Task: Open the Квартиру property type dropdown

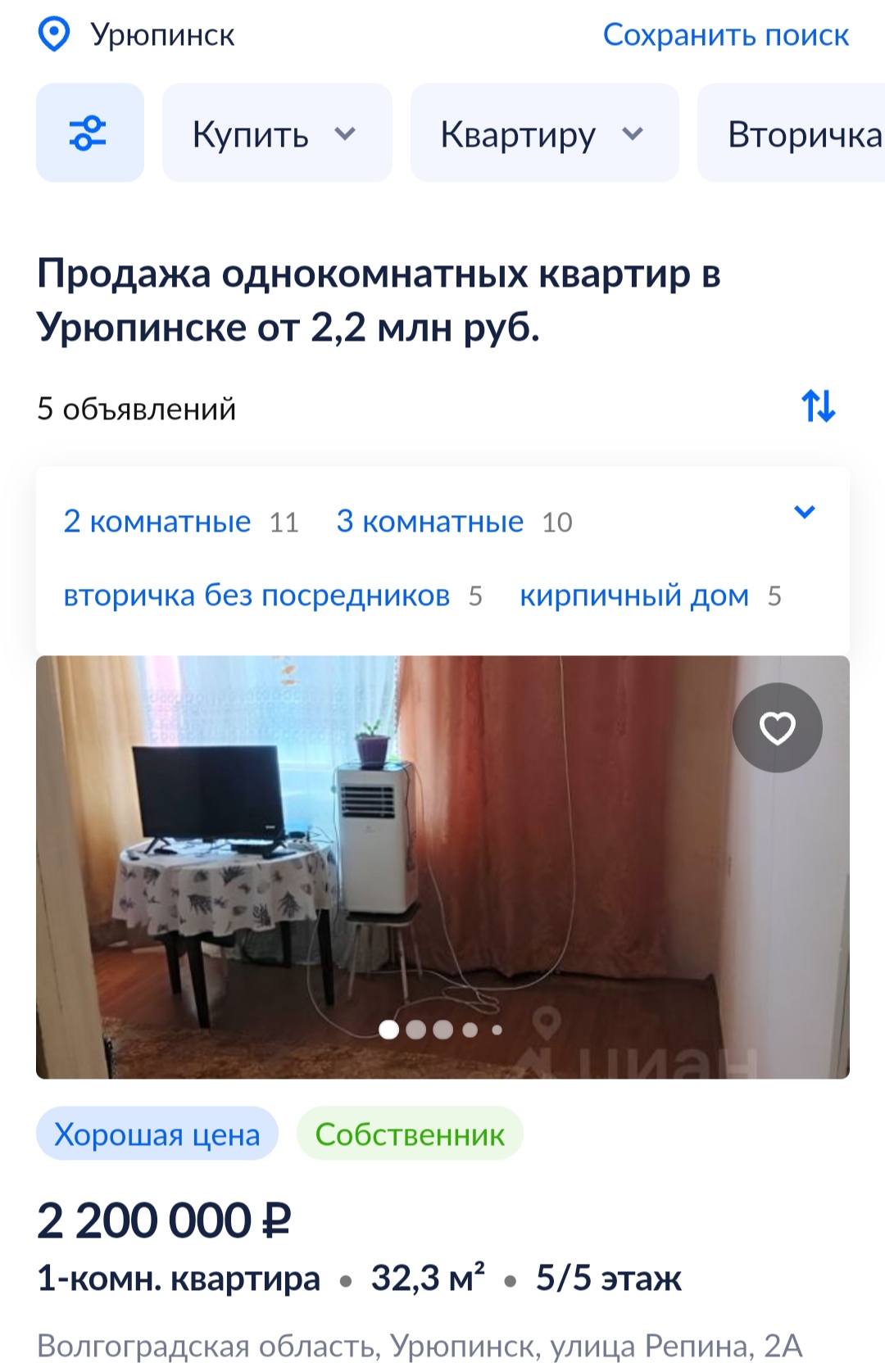Action: click(543, 134)
